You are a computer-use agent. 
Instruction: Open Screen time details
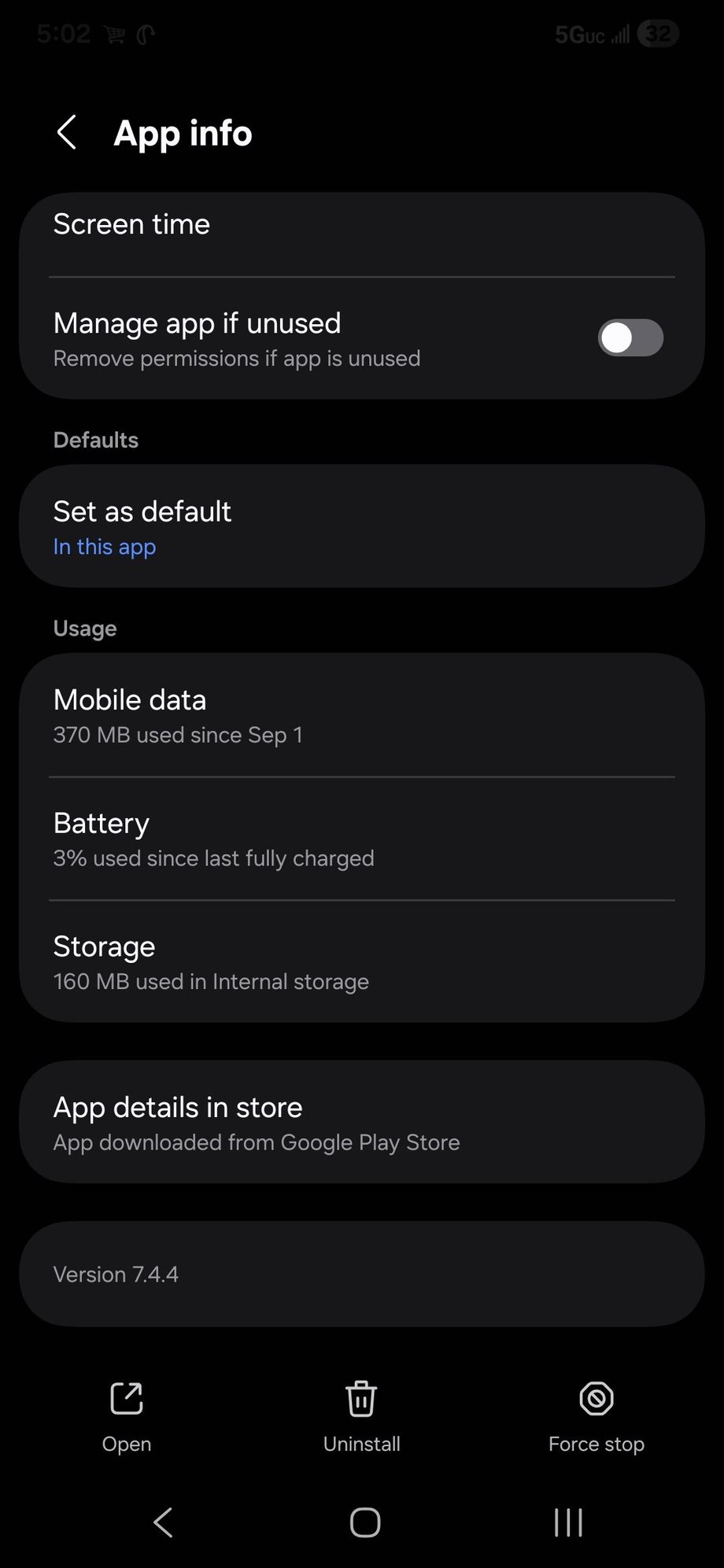[362, 226]
